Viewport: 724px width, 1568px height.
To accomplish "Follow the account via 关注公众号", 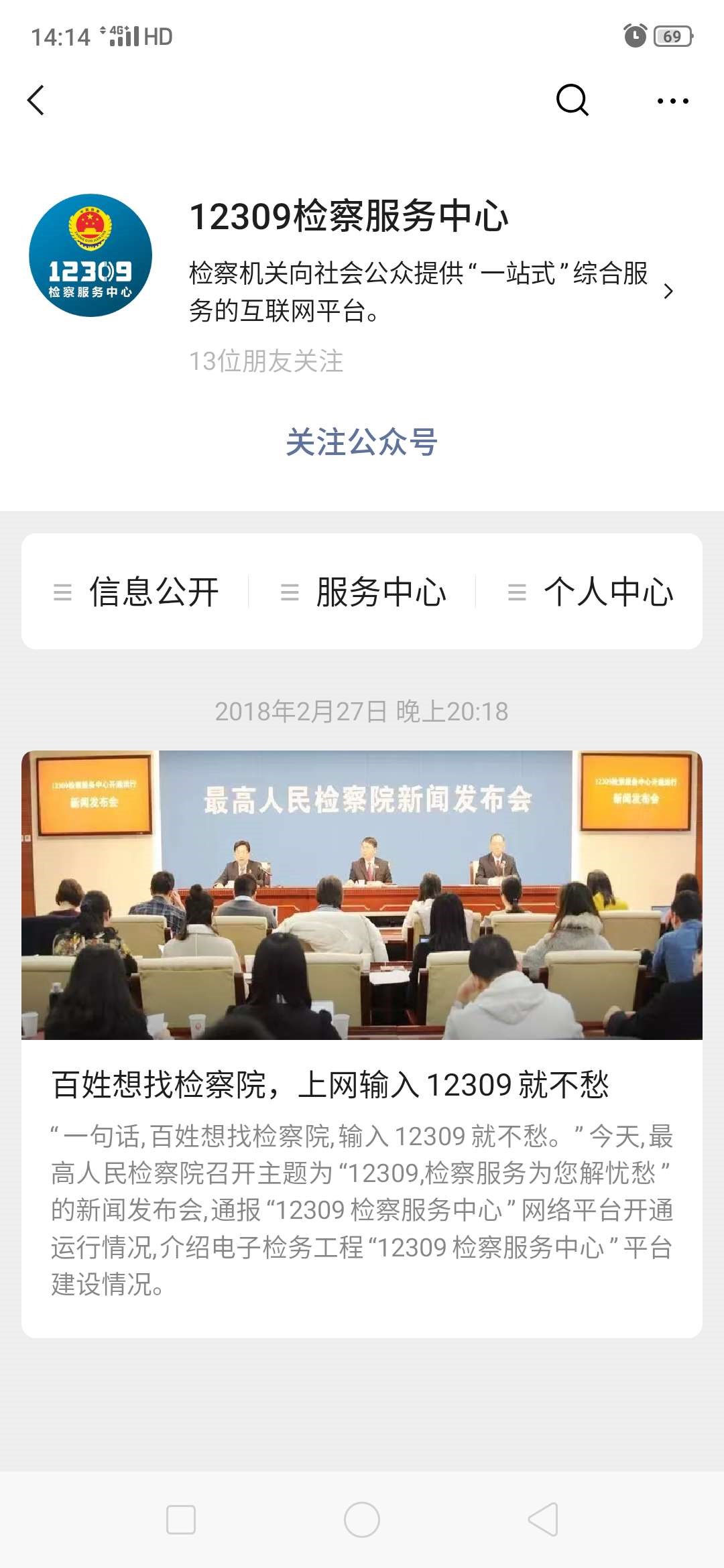I will 361,442.
